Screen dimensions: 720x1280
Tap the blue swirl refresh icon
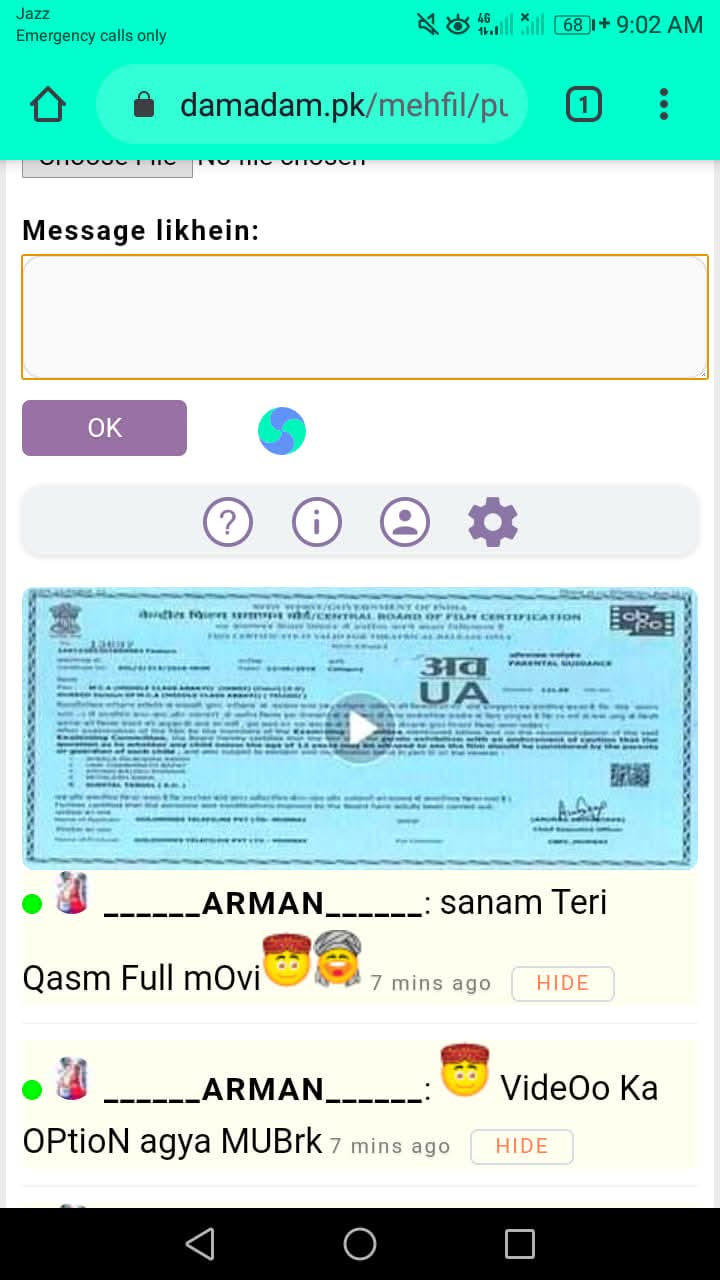(282, 431)
